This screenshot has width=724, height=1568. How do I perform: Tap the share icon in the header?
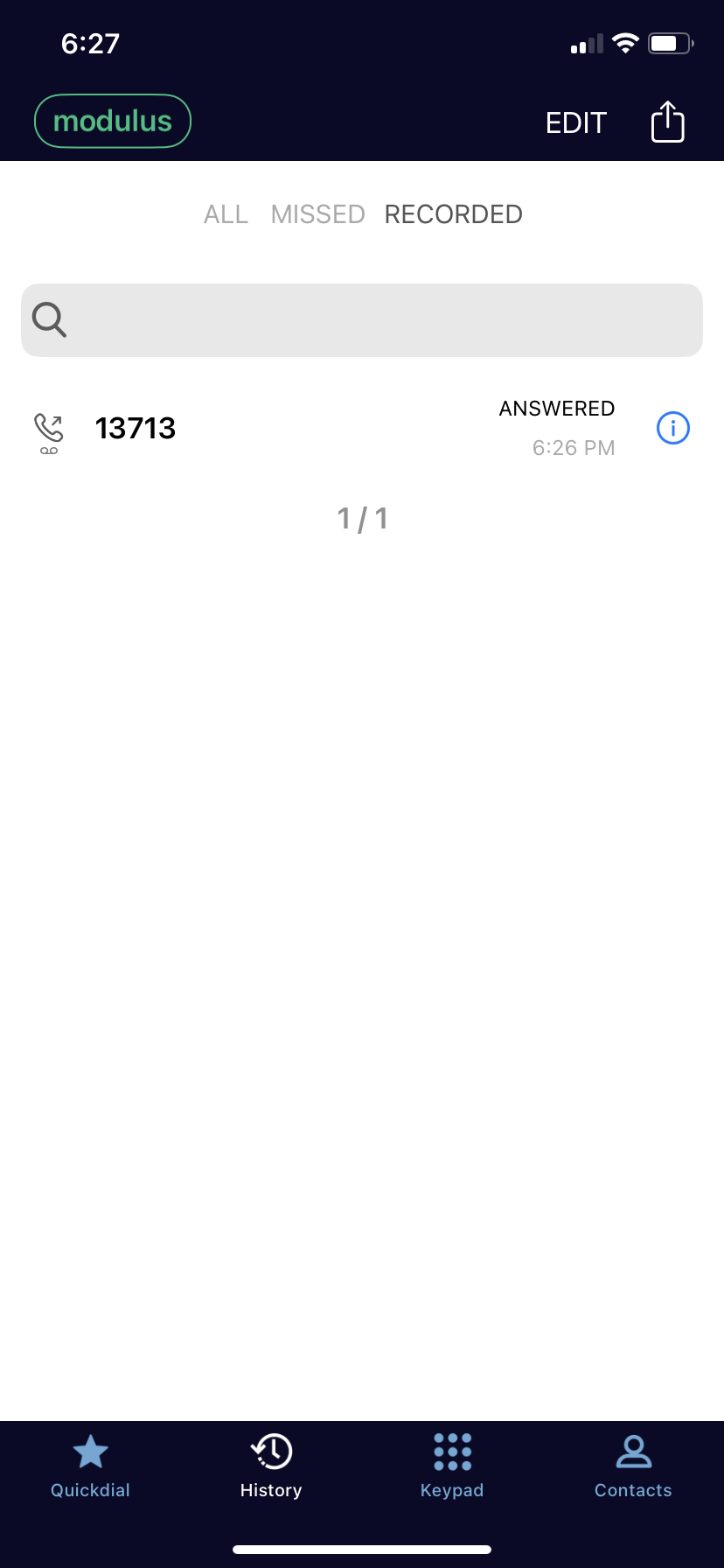667,122
